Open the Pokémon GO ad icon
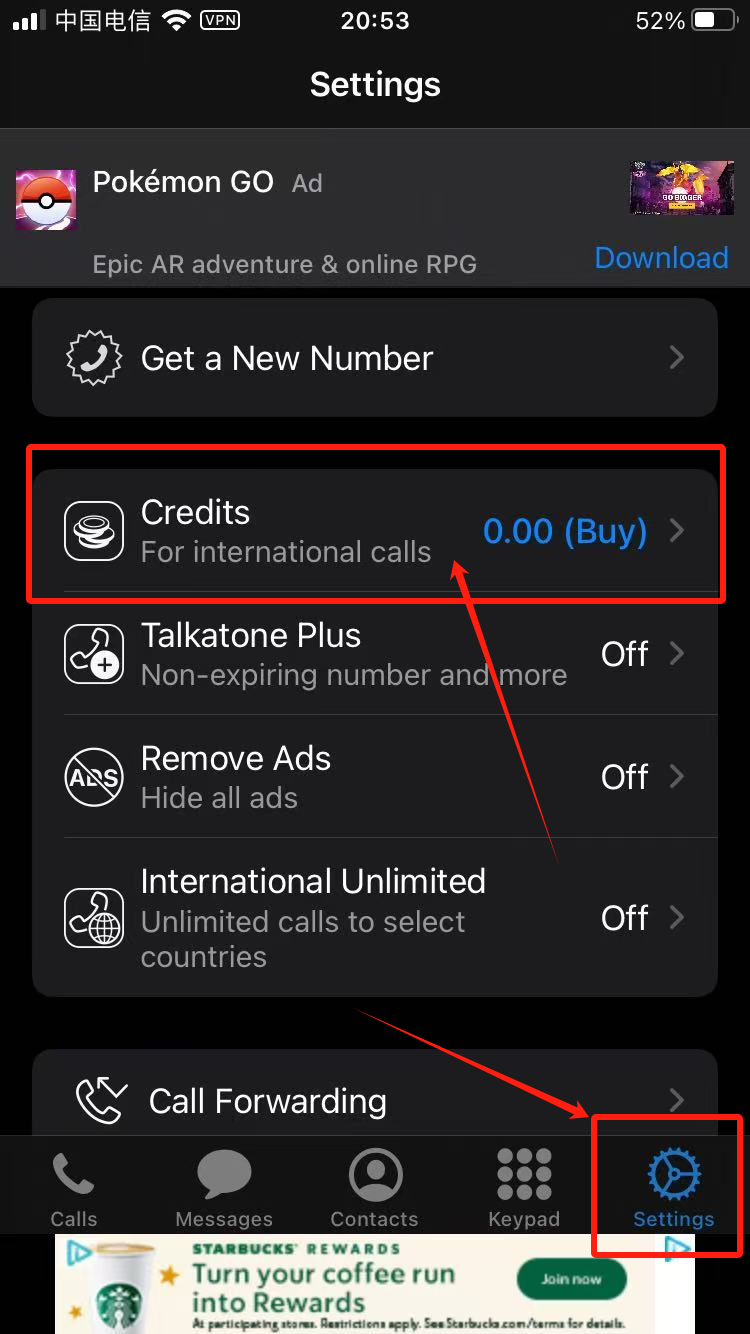The width and height of the screenshot is (750, 1334). click(x=46, y=200)
